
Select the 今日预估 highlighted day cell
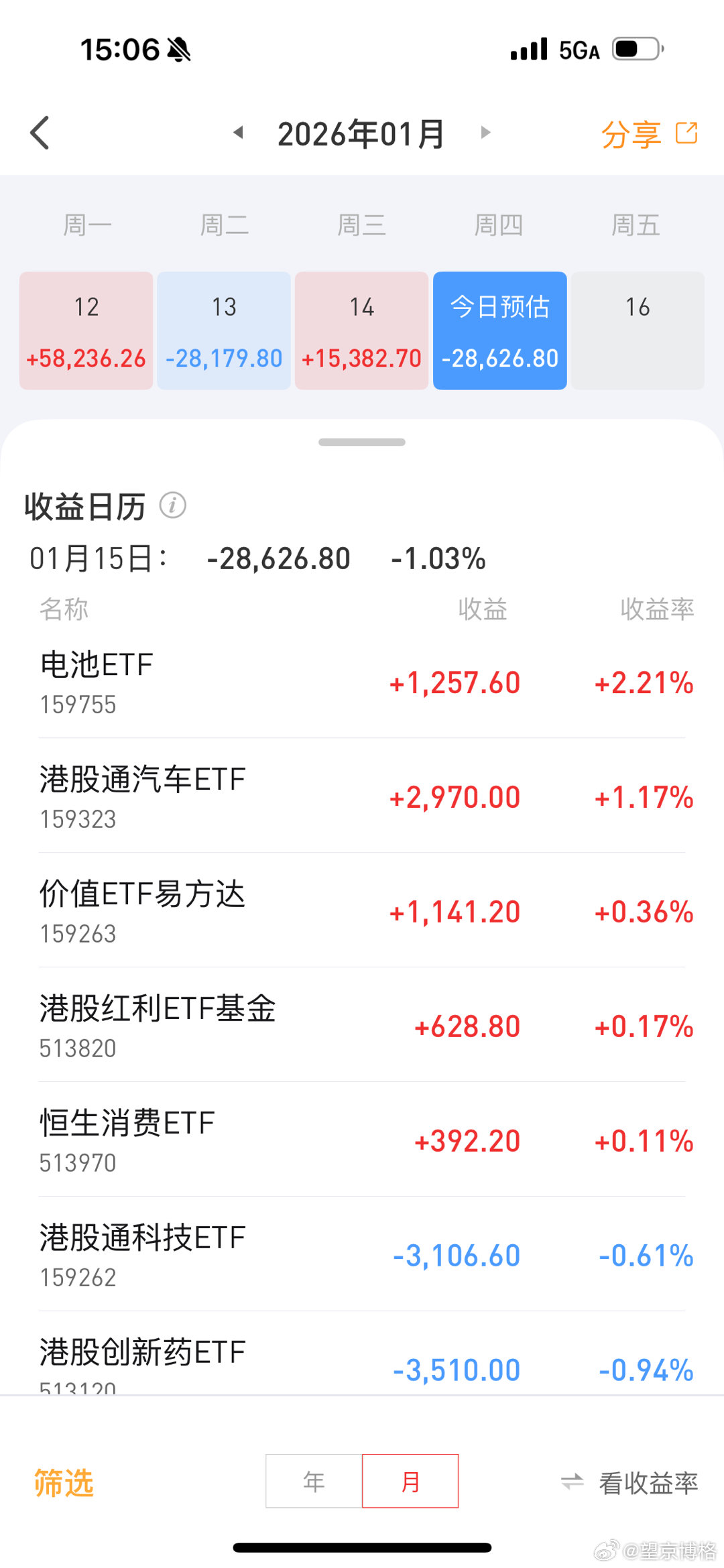[499, 331]
